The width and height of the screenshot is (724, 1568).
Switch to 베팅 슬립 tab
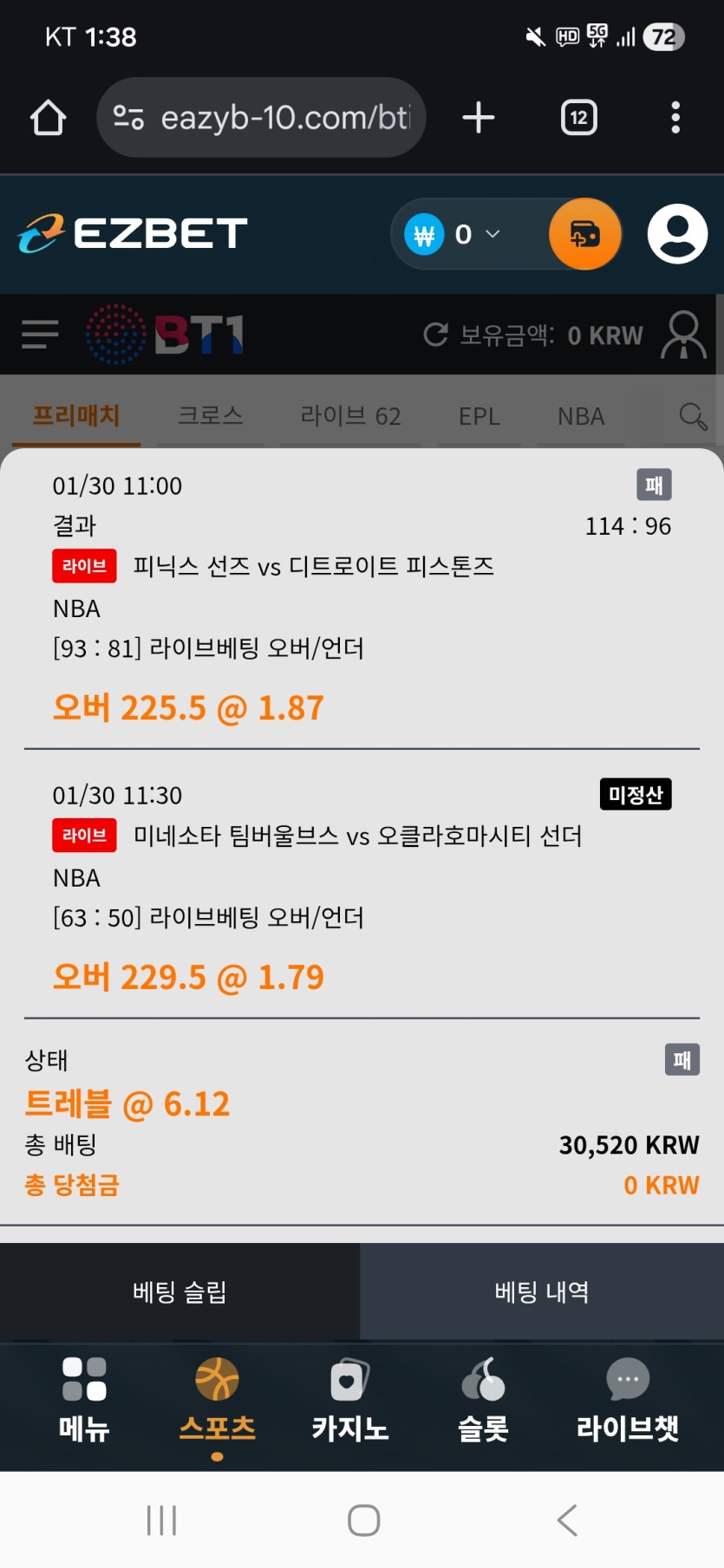[179, 1291]
